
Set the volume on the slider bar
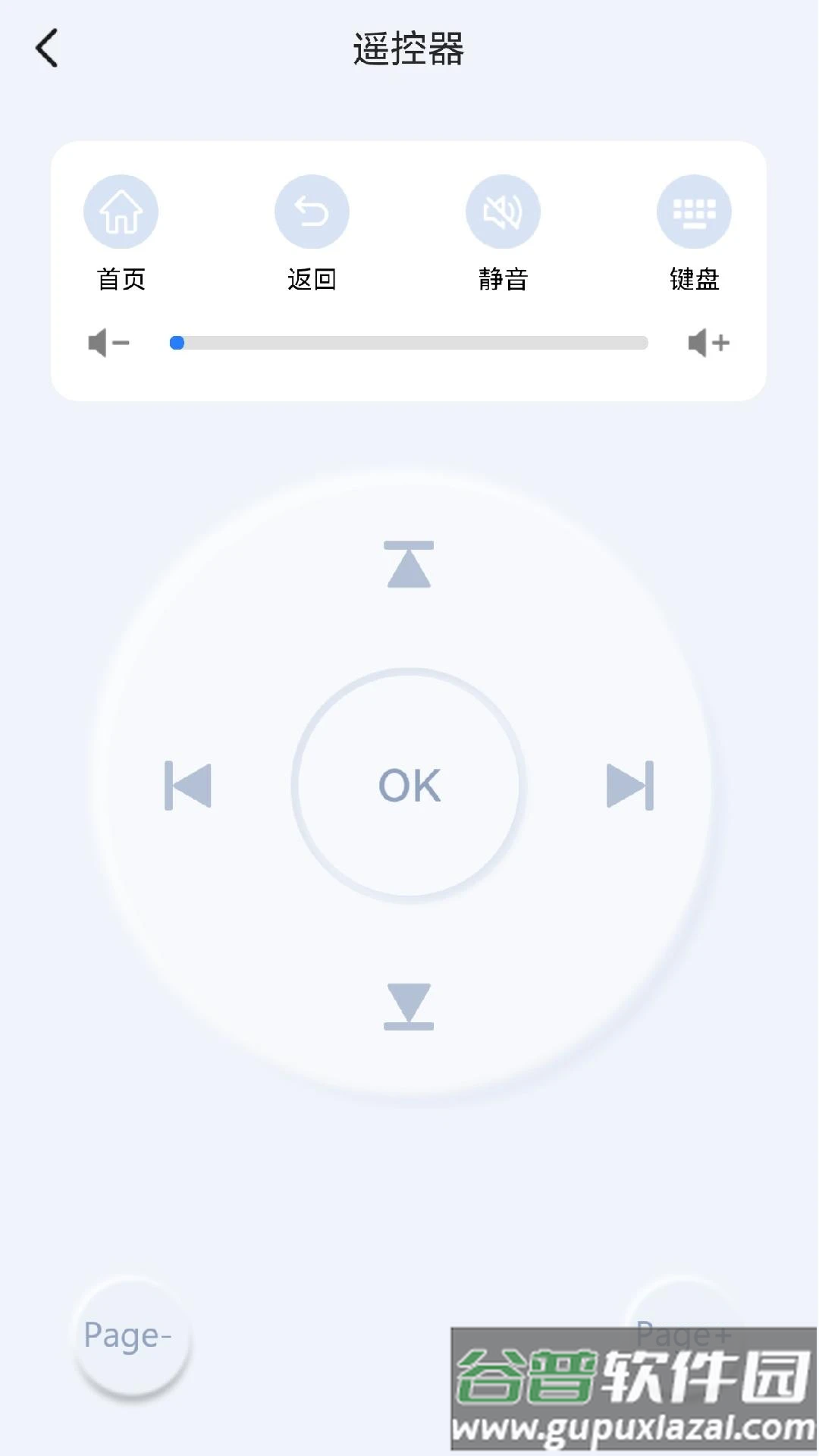(409, 343)
